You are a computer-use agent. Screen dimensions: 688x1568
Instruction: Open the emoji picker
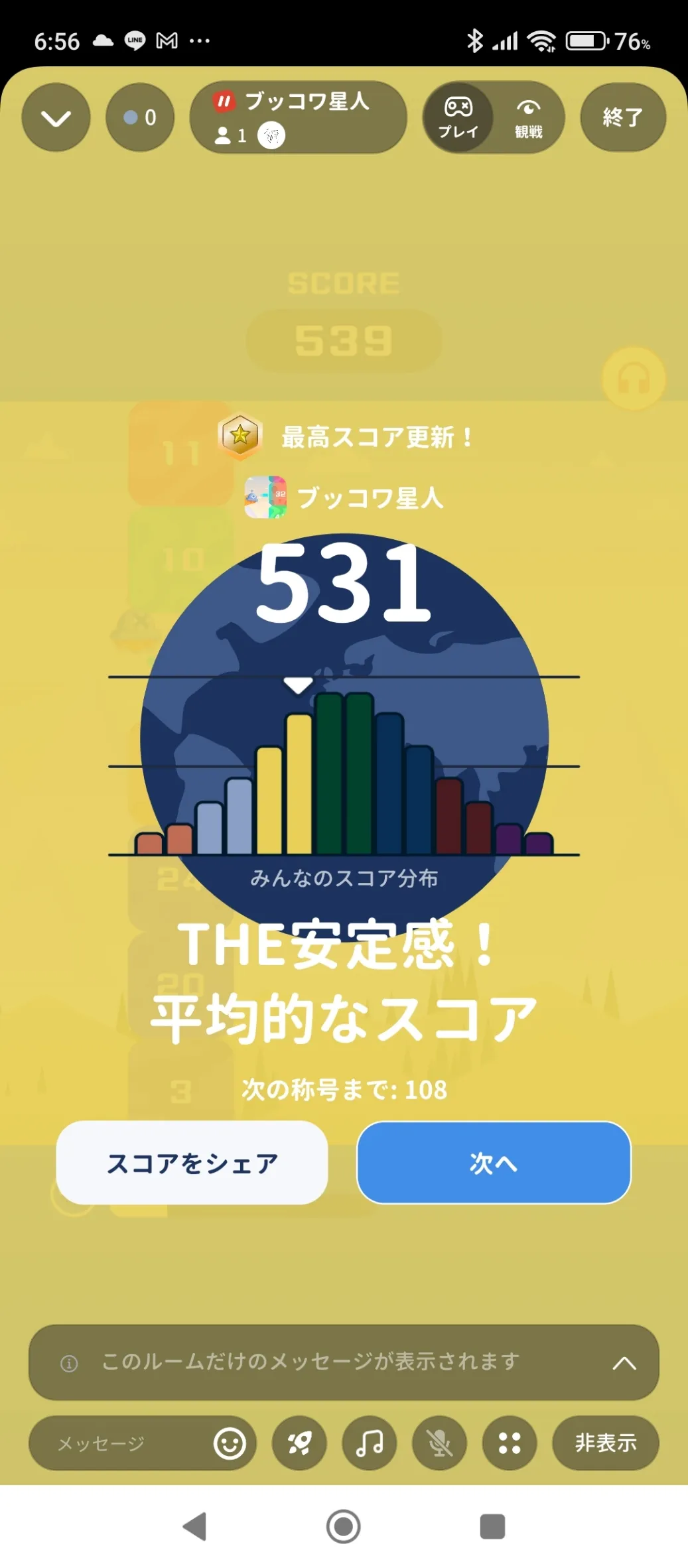230,1443
